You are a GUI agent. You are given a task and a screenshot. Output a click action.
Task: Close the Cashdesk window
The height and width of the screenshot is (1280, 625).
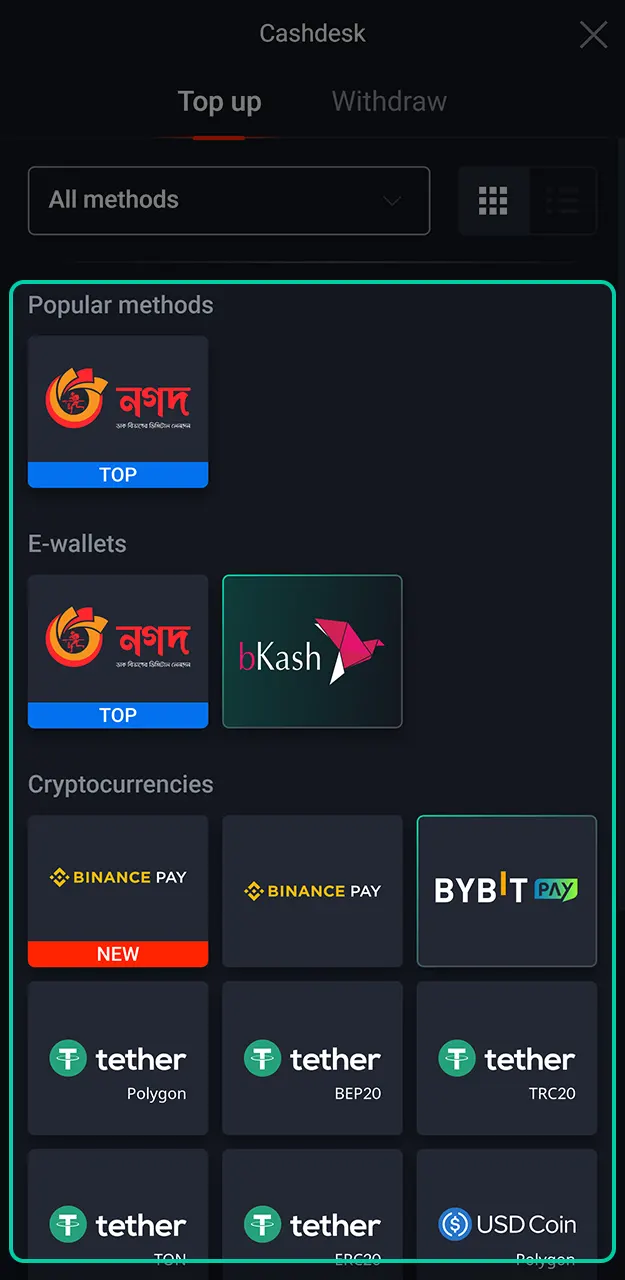pos(593,35)
